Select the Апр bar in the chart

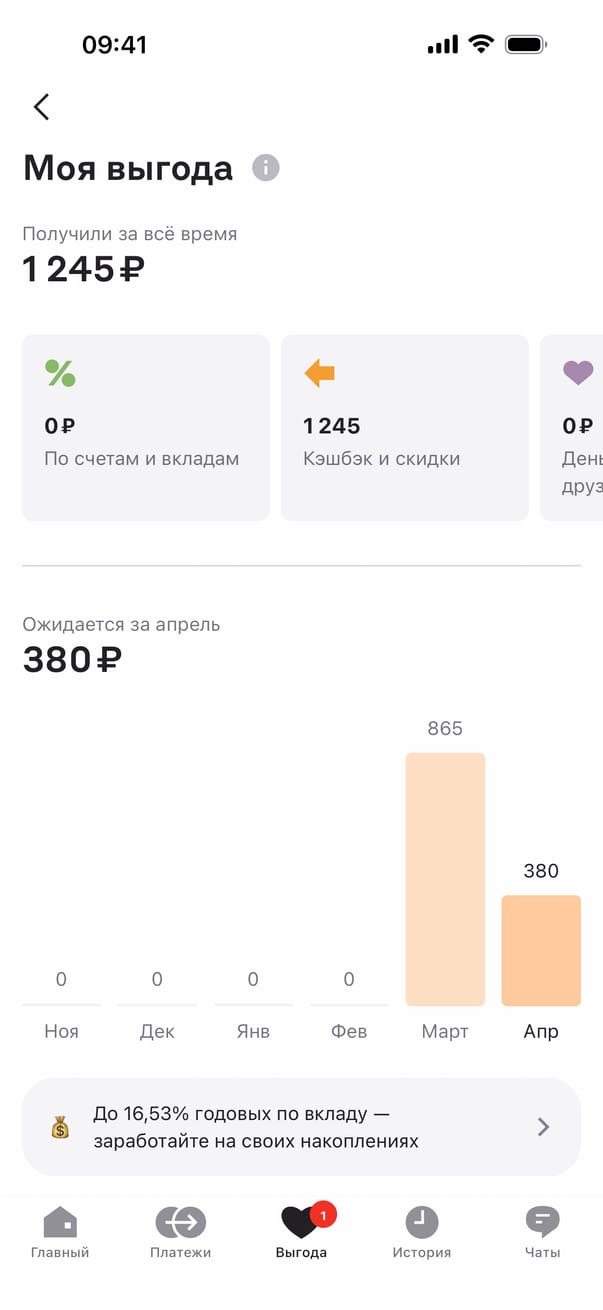541,950
